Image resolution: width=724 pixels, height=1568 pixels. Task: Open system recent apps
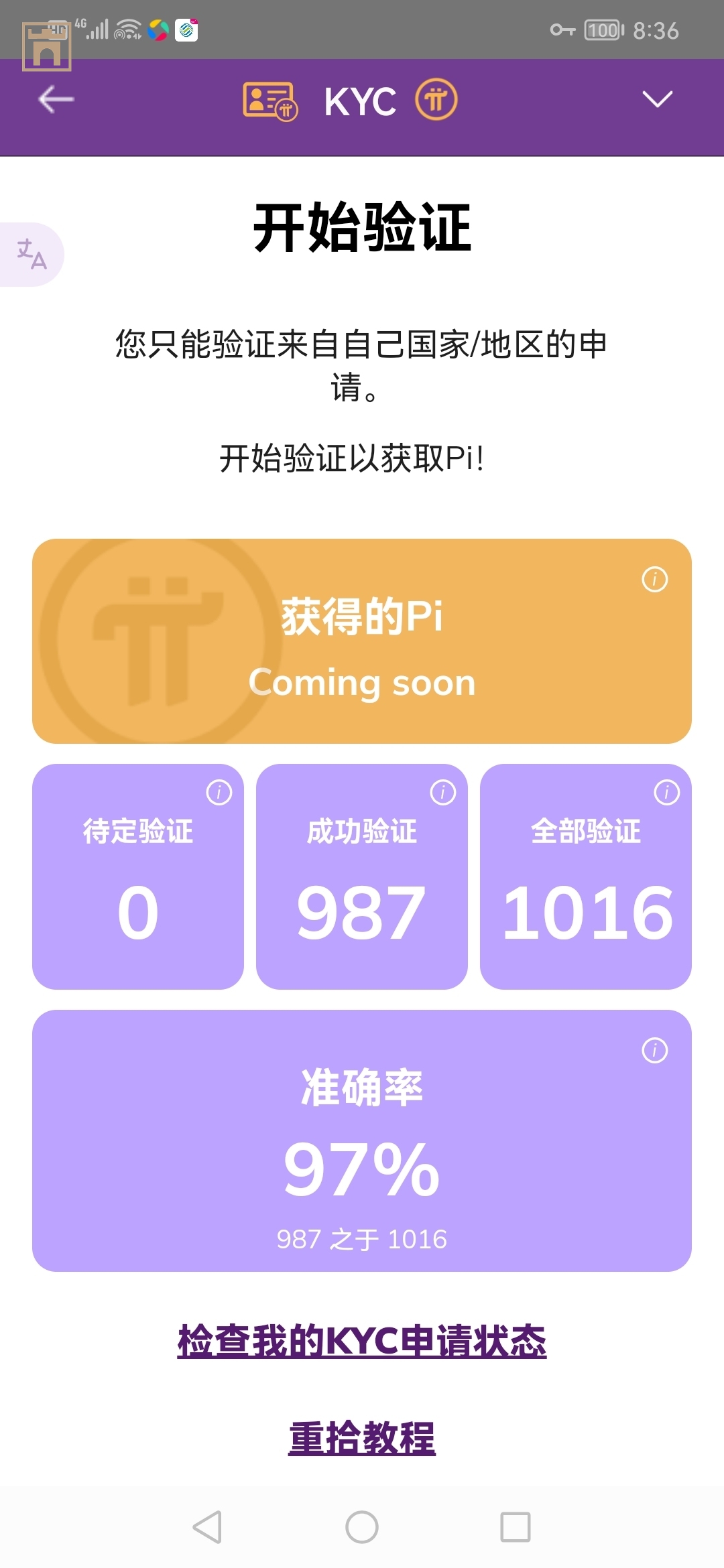coord(516,1527)
